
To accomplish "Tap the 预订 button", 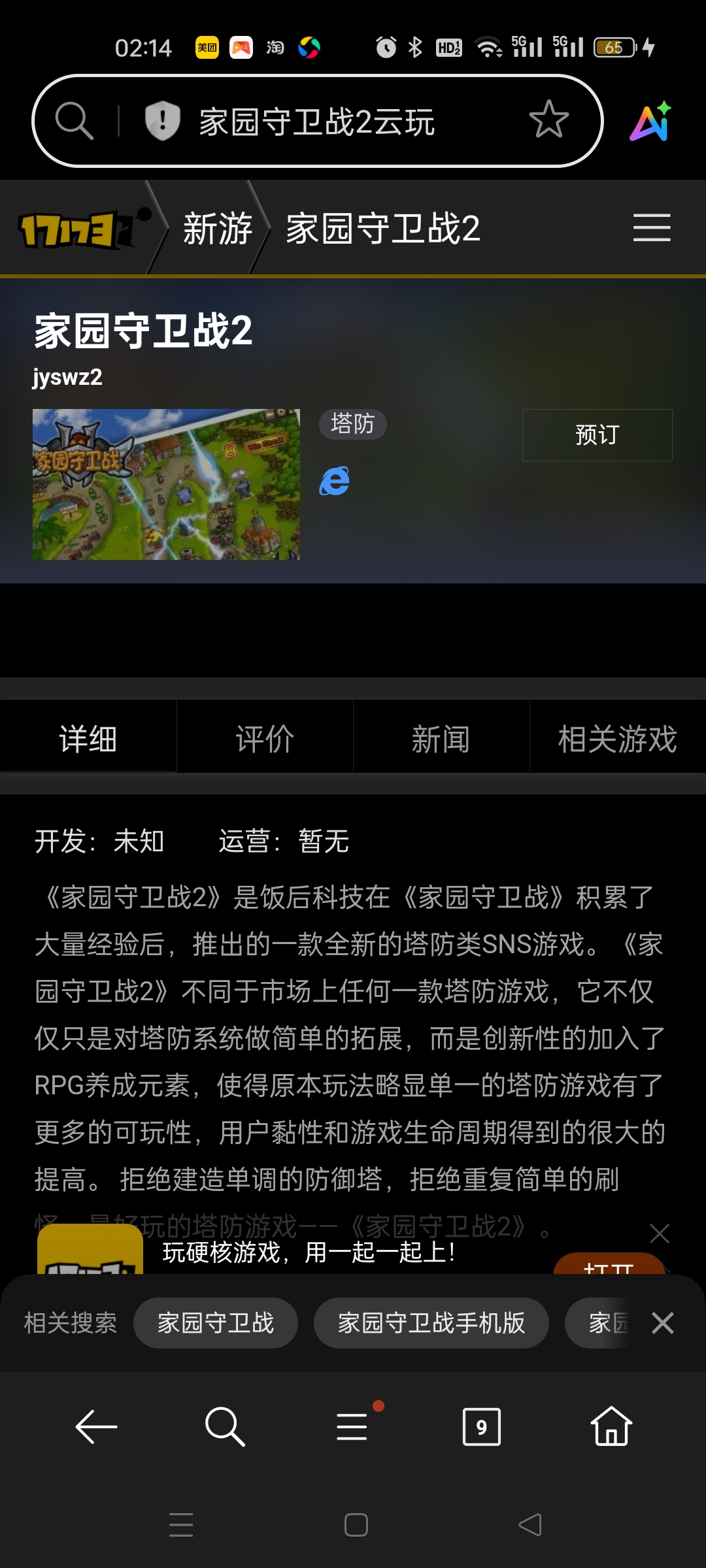I will click(597, 435).
